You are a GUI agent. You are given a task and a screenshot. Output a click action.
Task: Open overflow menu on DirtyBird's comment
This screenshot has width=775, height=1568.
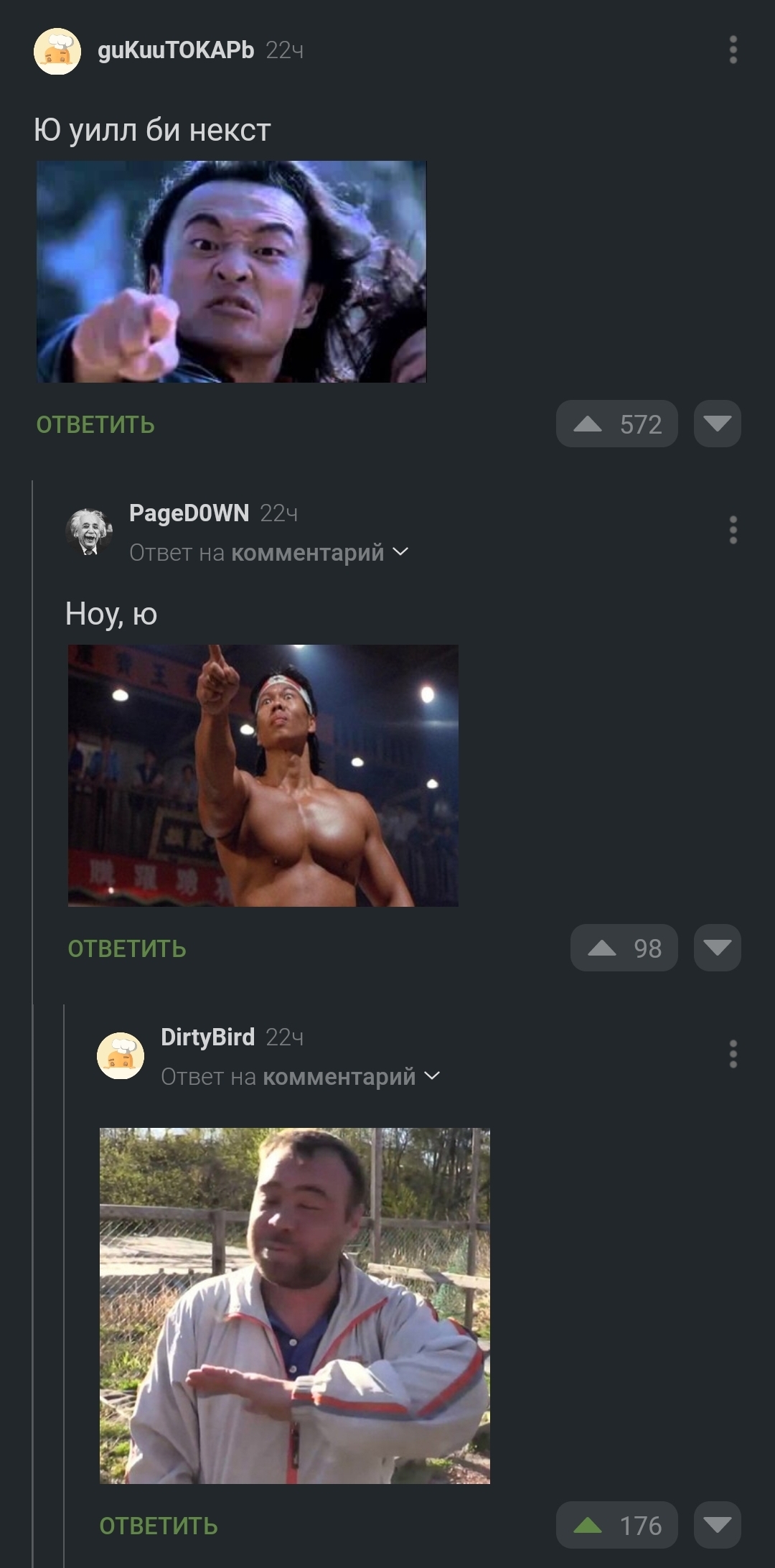point(733,1054)
